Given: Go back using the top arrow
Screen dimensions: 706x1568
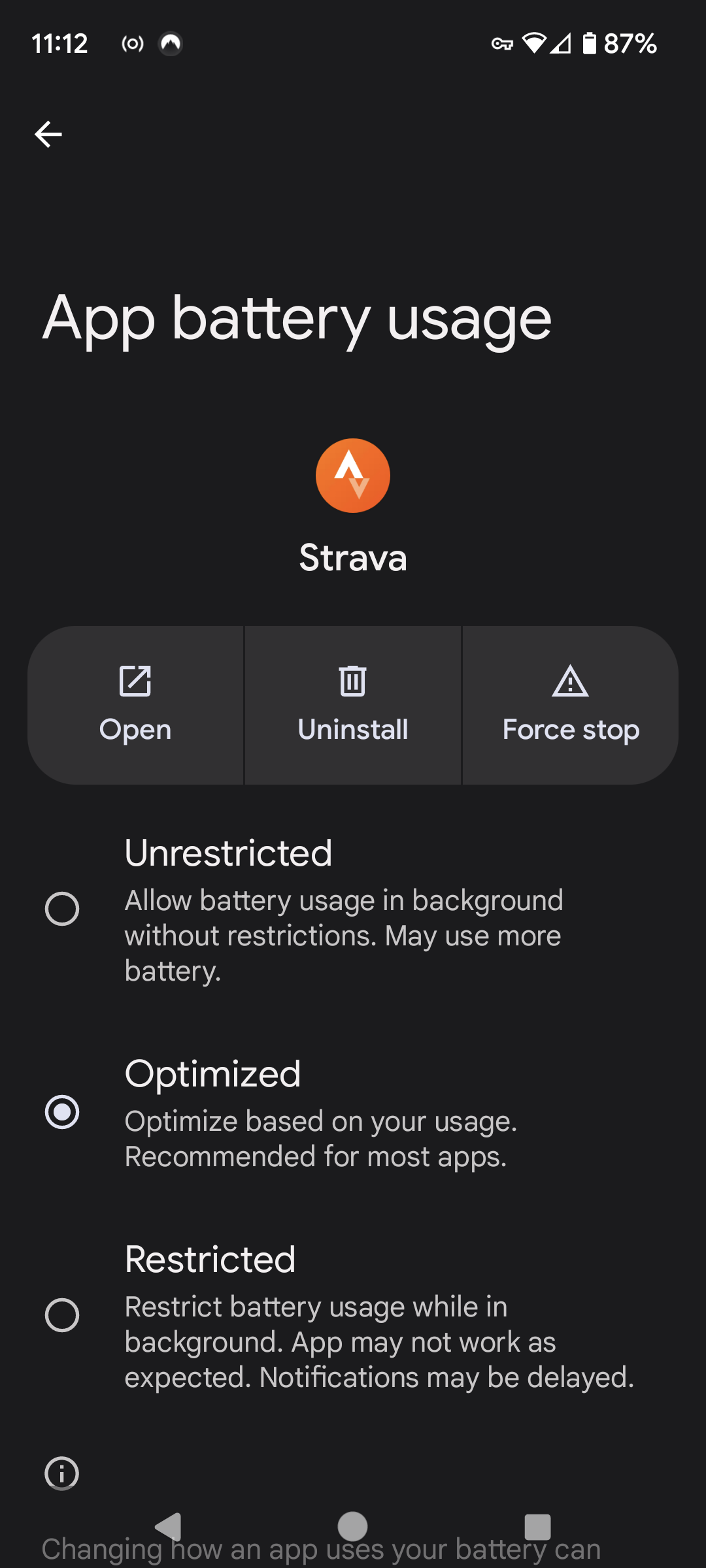Looking at the screenshot, I should click(48, 135).
